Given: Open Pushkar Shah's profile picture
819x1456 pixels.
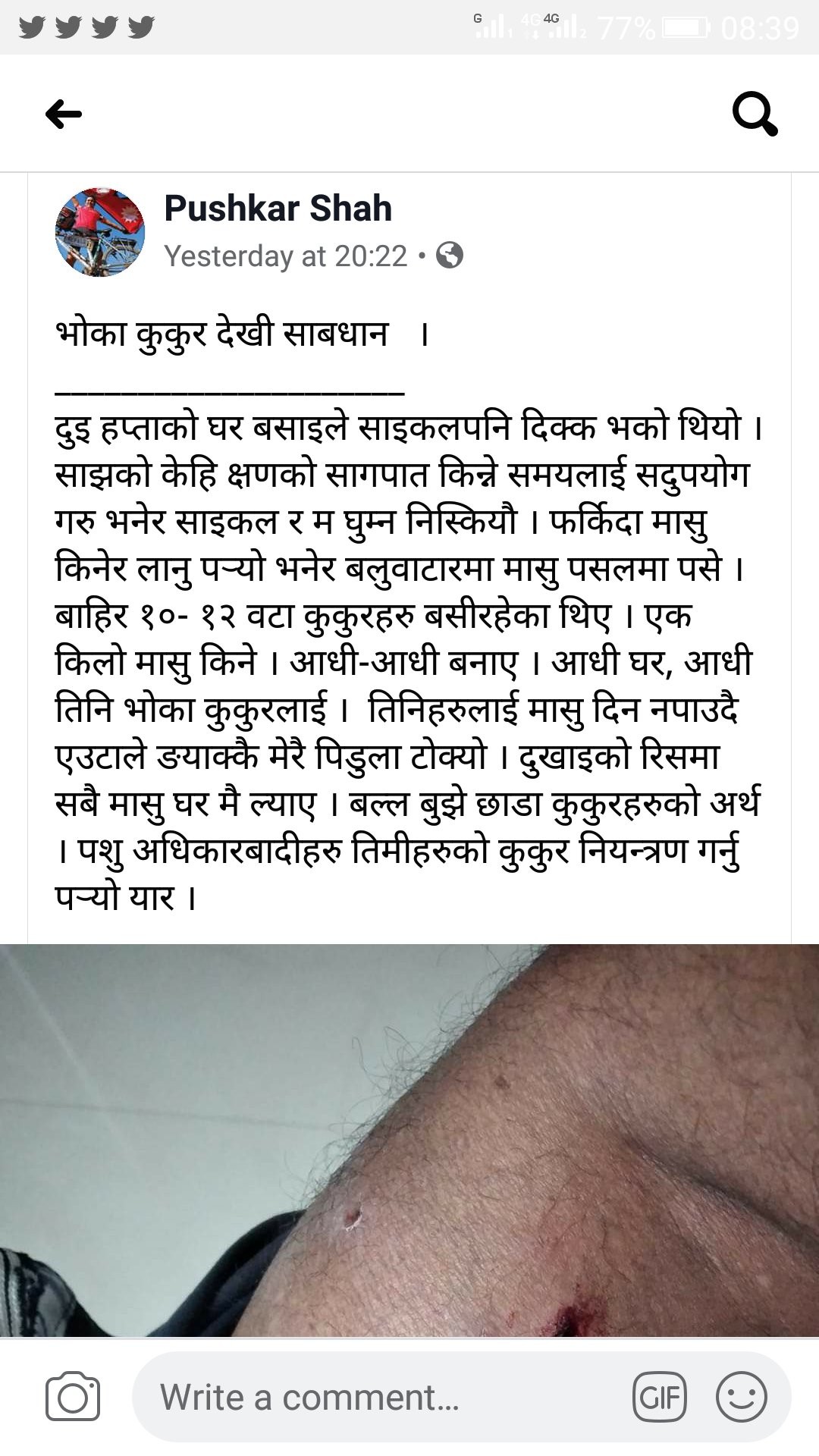Looking at the screenshot, I should [100, 232].
